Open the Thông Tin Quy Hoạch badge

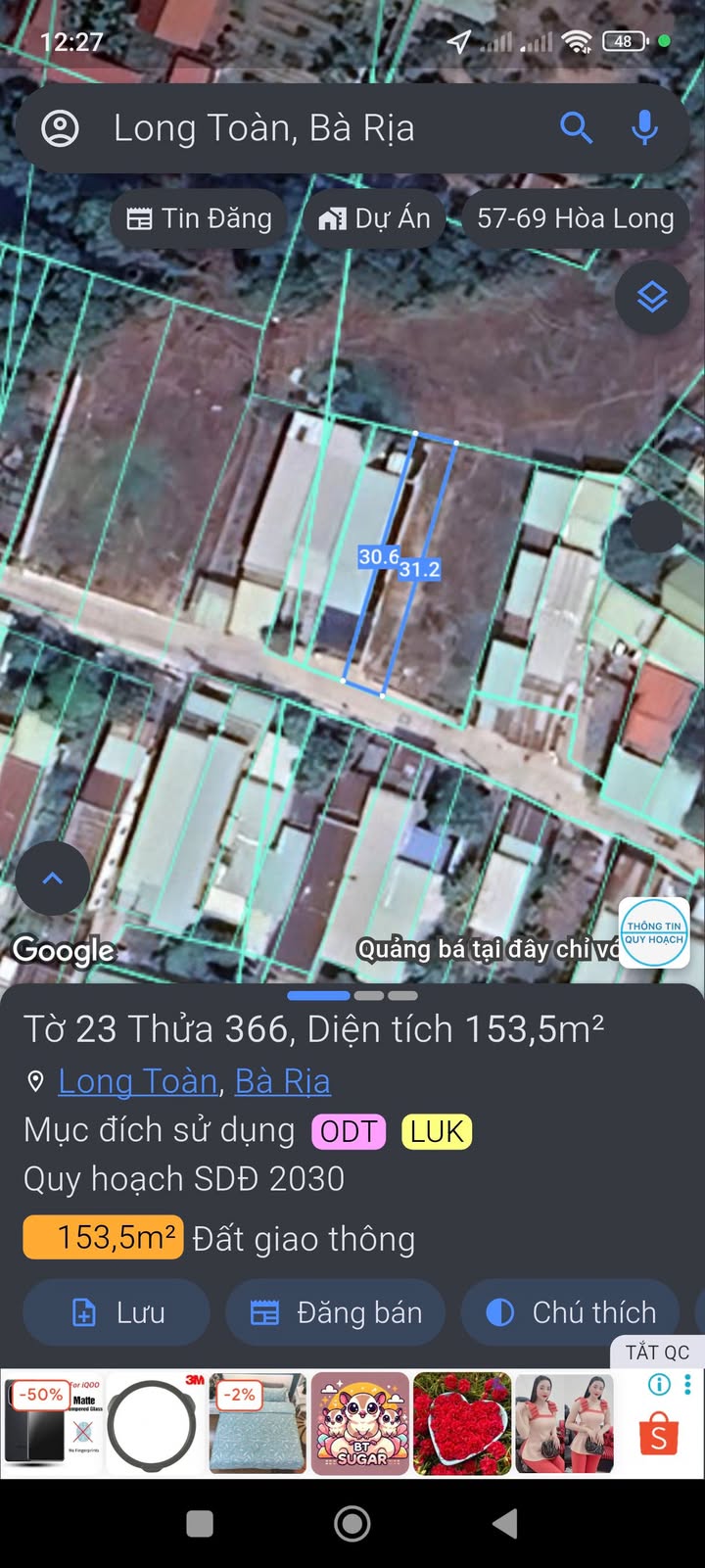point(654,933)
